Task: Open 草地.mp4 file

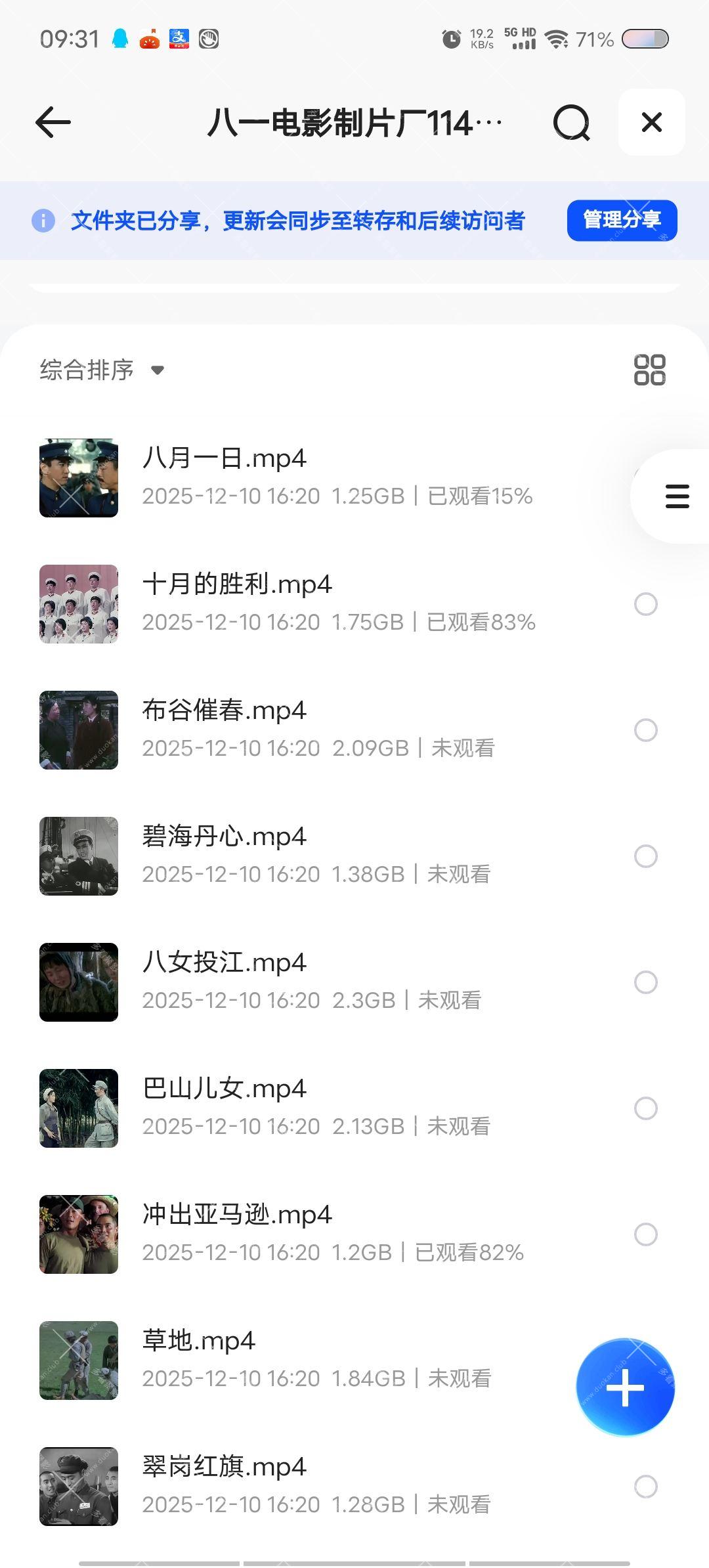Action: click(199, 1341)
